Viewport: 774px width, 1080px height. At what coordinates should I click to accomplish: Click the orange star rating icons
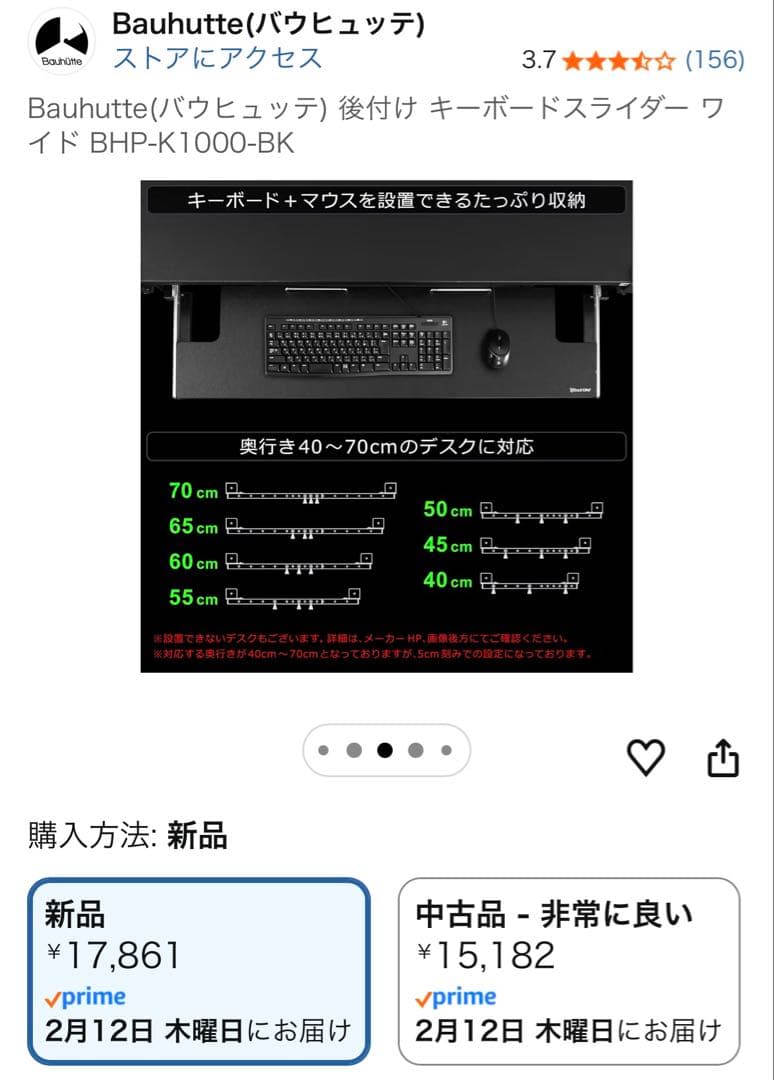[619, 61]
